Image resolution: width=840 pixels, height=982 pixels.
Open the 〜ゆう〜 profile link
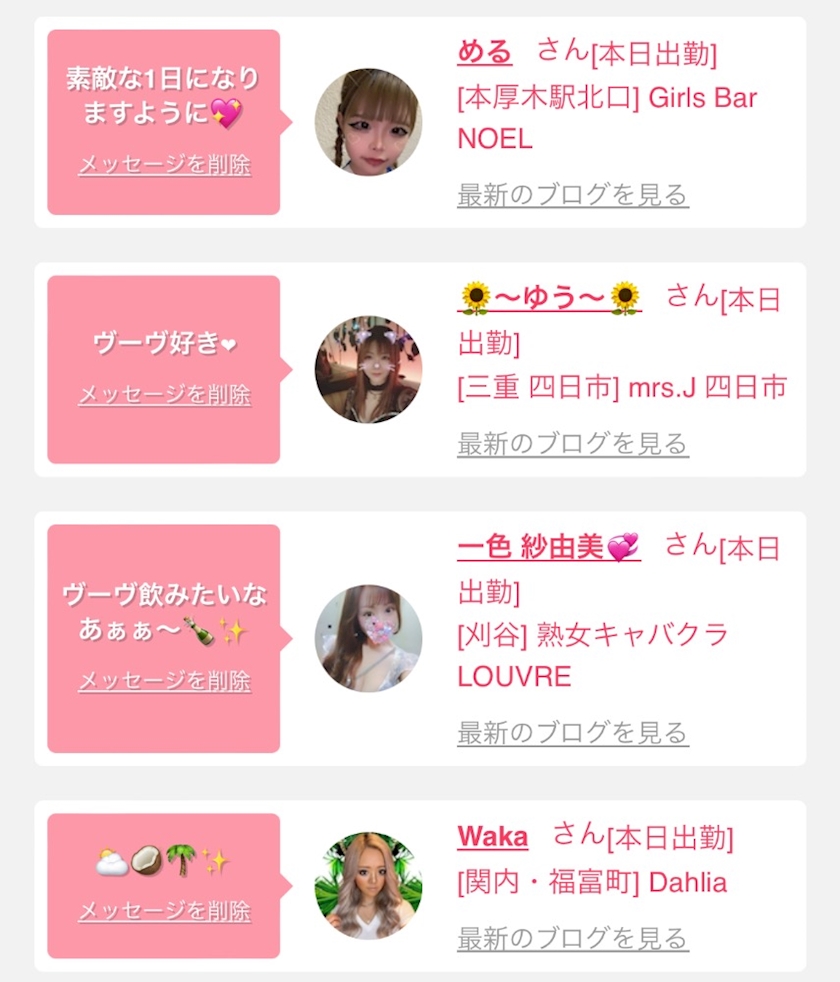[x=549, y=297]
